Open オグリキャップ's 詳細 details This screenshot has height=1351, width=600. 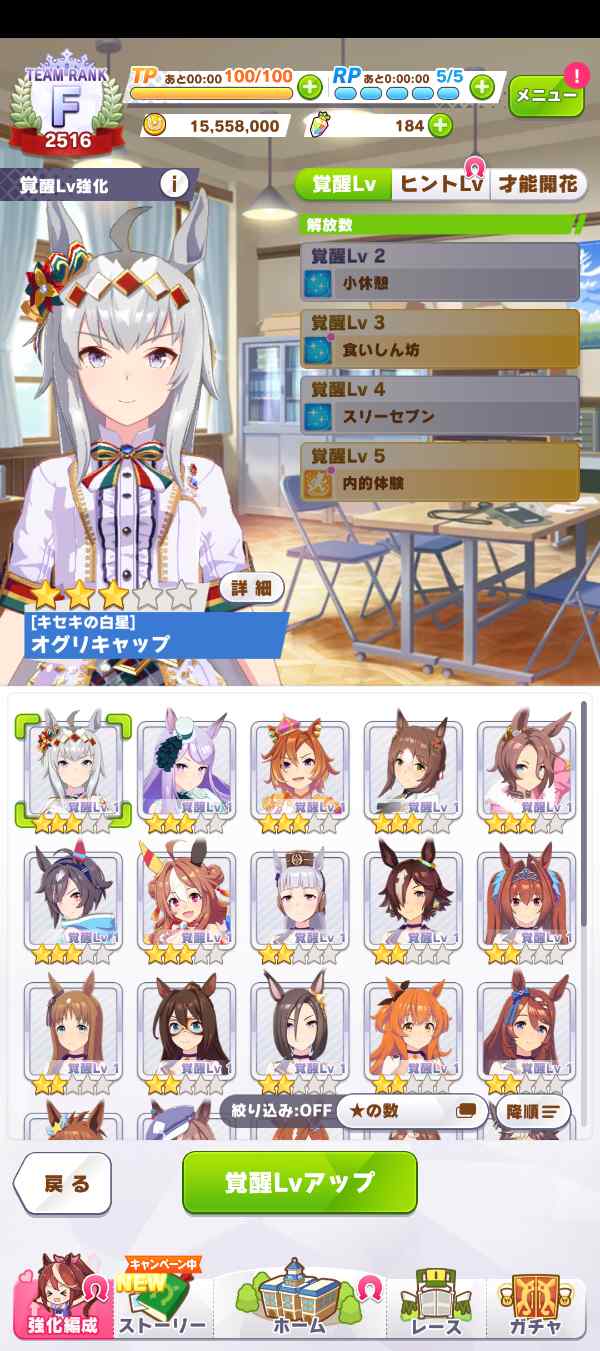click(x=252, y=588)
